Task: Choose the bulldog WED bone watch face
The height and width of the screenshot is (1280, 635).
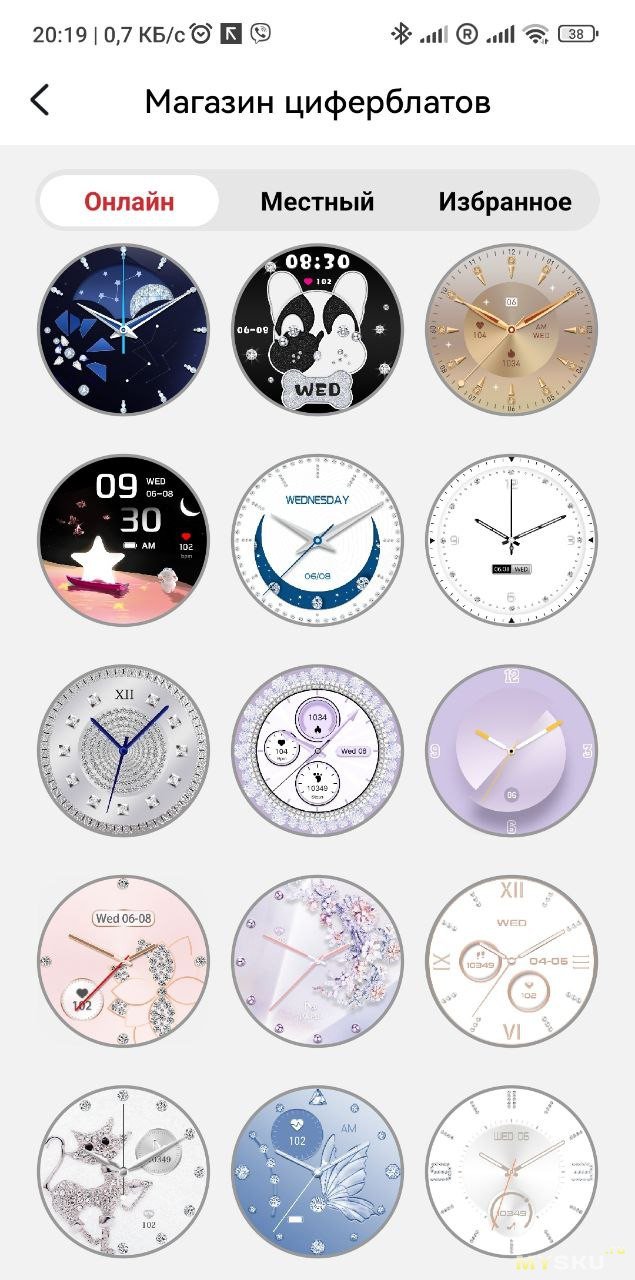Action: click(x=318, y=329)
